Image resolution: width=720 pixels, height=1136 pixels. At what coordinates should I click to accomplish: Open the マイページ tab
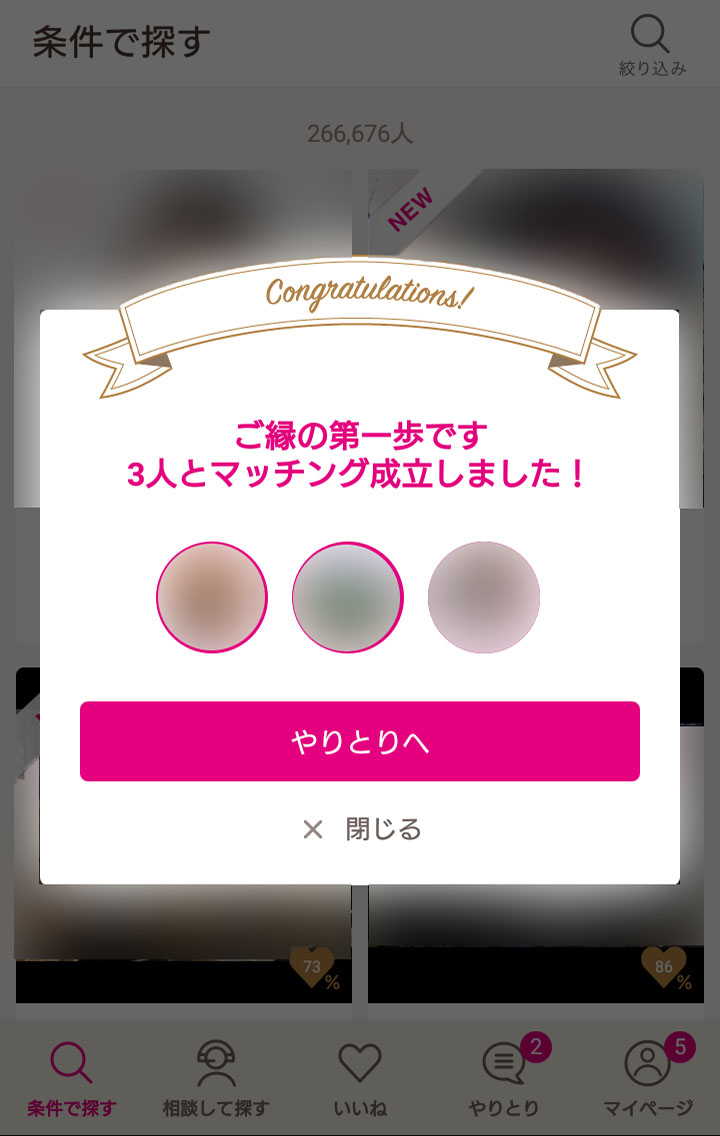(648, 1078)
